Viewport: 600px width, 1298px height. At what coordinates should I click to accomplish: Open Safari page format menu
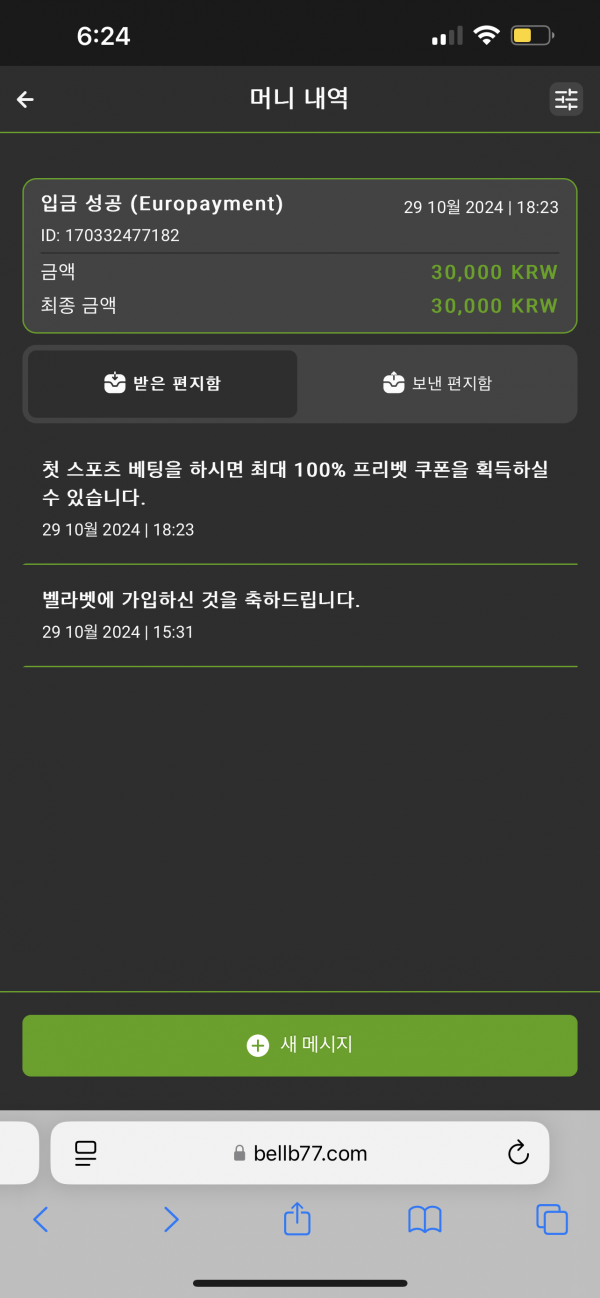click(86, 1153)
